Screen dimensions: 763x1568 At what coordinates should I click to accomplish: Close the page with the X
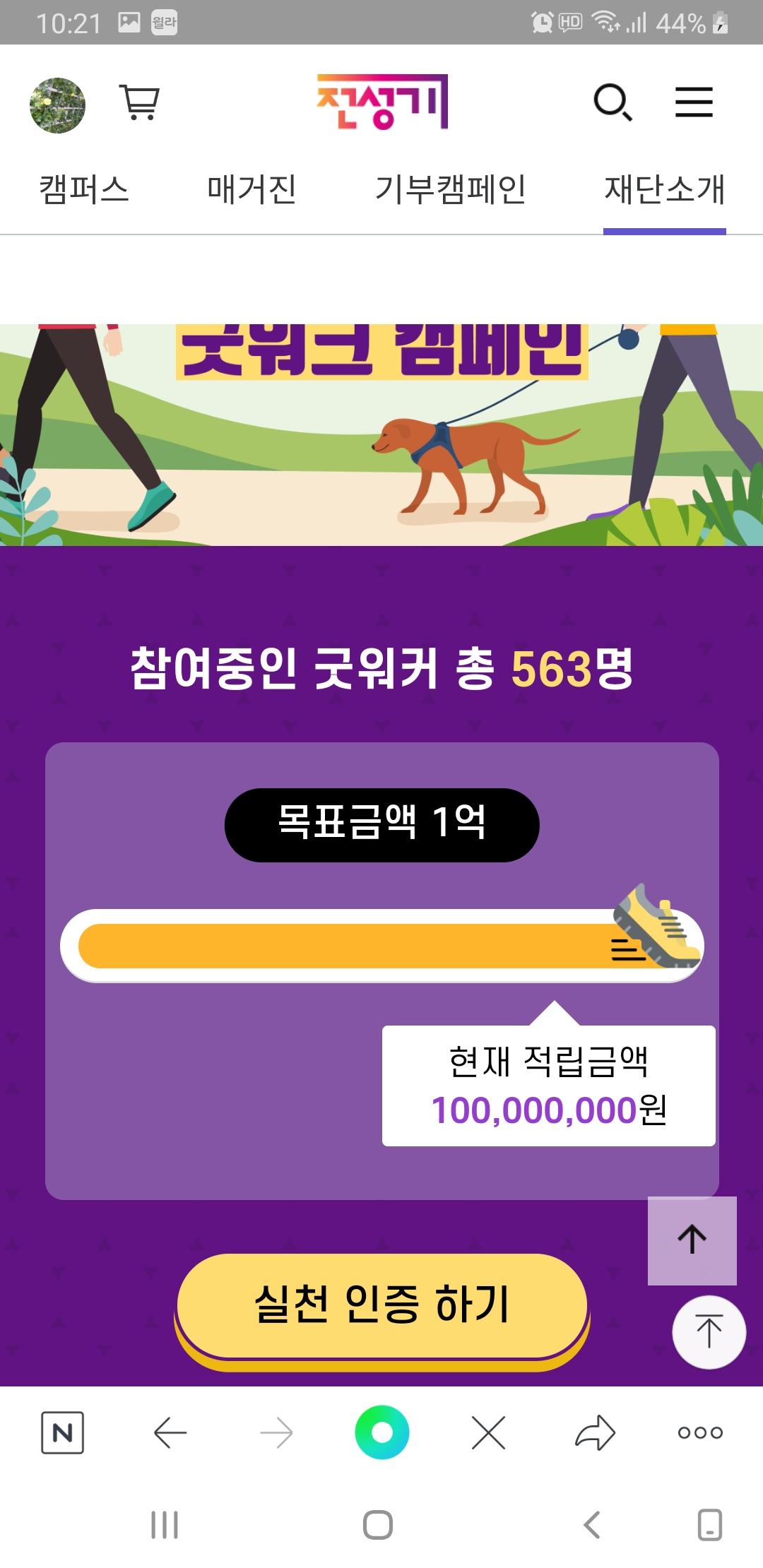pos(488,1432)
